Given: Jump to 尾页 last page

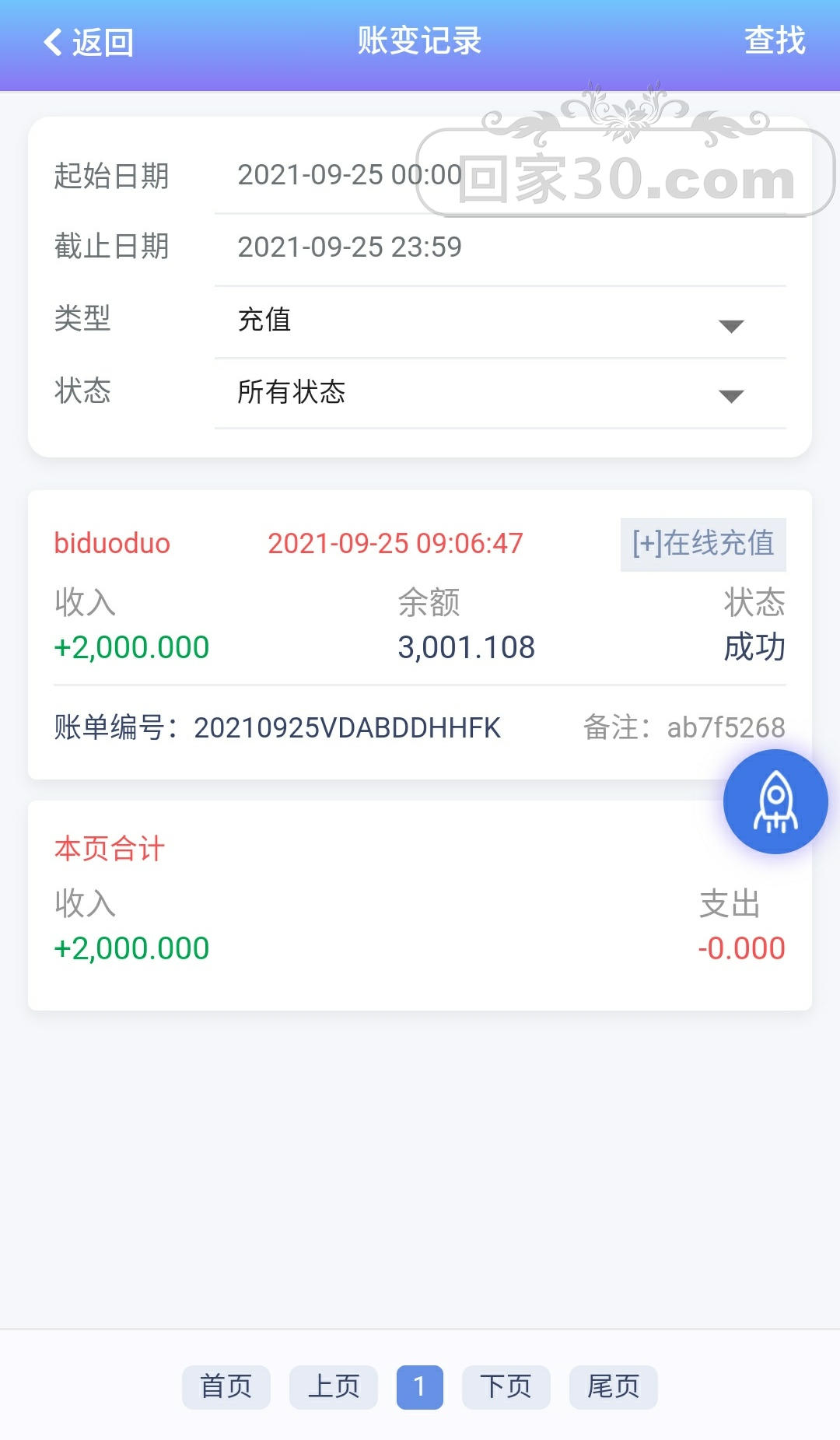Looking at the screenshot, I should (x=613, y=1386).
